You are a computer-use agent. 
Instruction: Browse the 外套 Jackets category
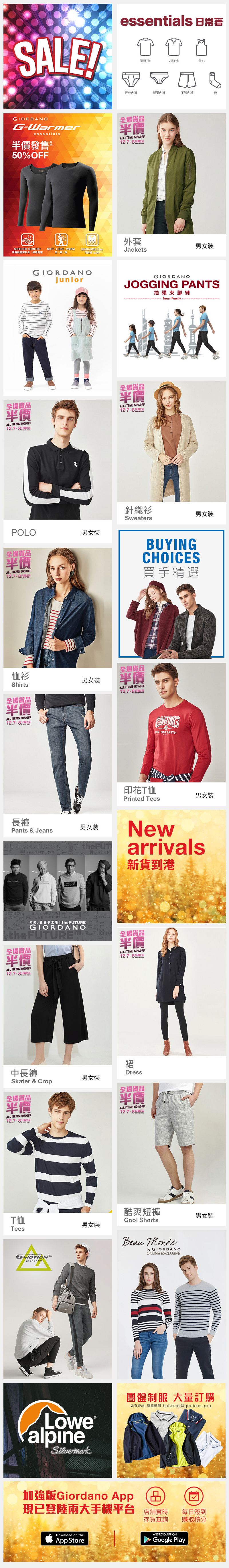tap(171, 183)
